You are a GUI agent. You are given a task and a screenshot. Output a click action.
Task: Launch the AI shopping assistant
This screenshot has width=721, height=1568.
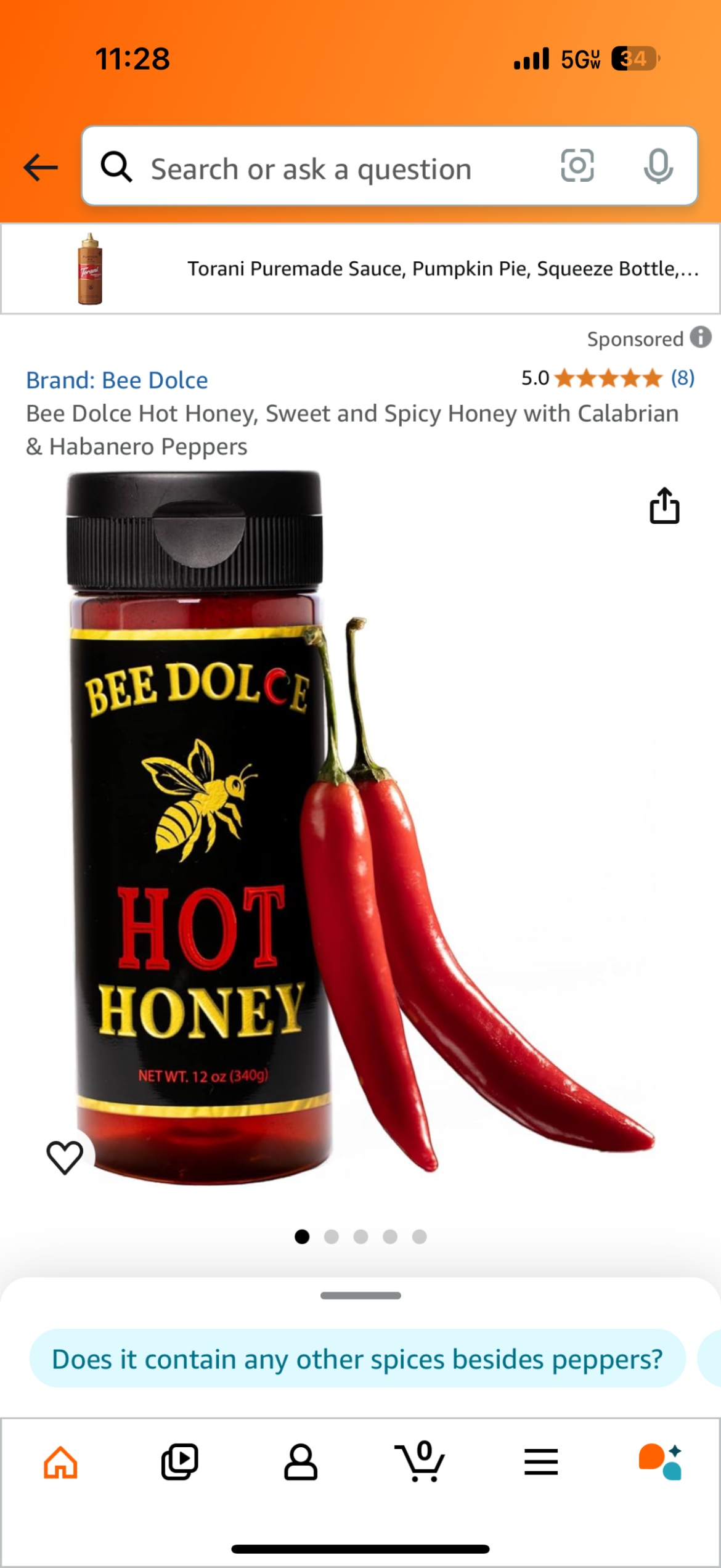pos(660,1462)
